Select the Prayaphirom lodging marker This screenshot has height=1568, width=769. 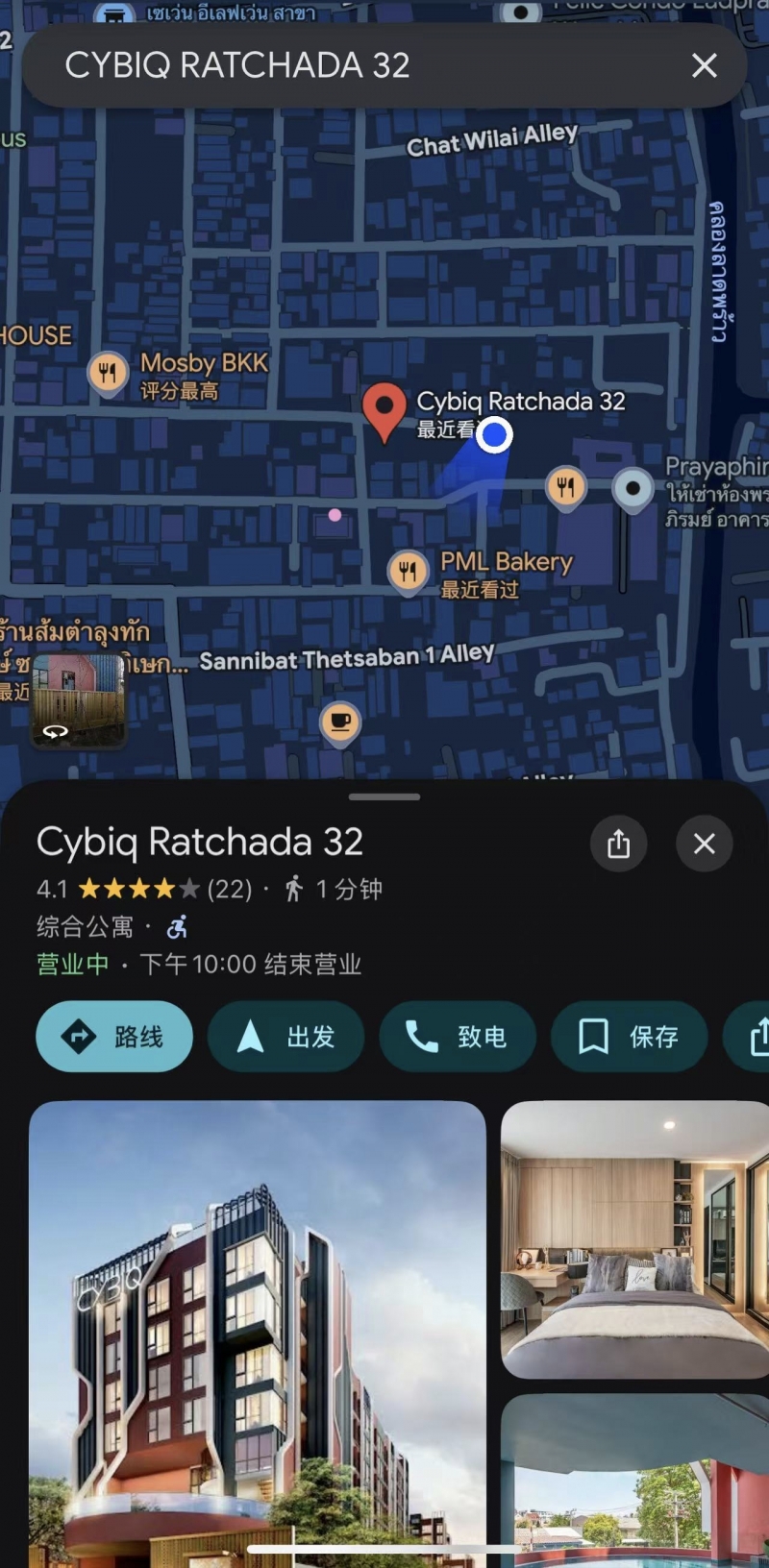coord(633,488)
